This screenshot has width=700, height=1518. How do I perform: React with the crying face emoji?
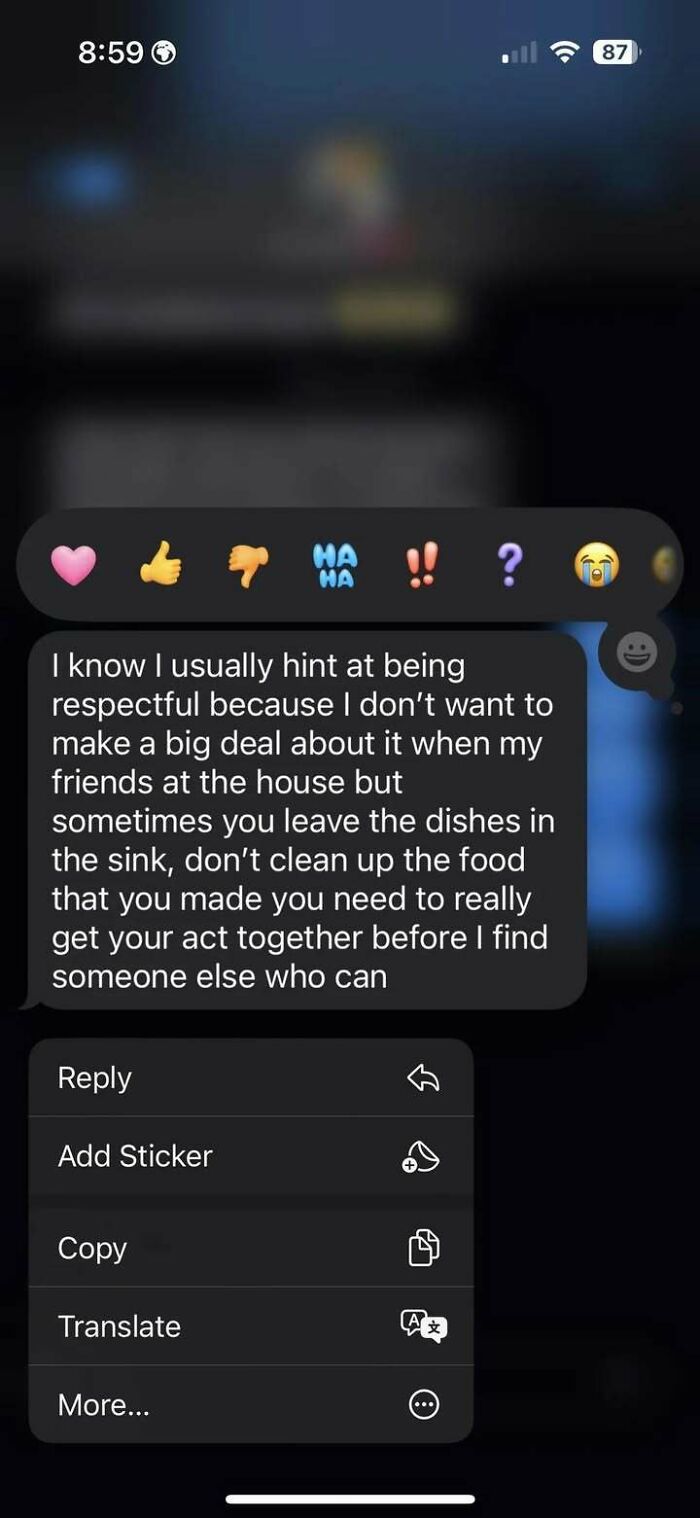pyautogui.click(x=596, y=567)
